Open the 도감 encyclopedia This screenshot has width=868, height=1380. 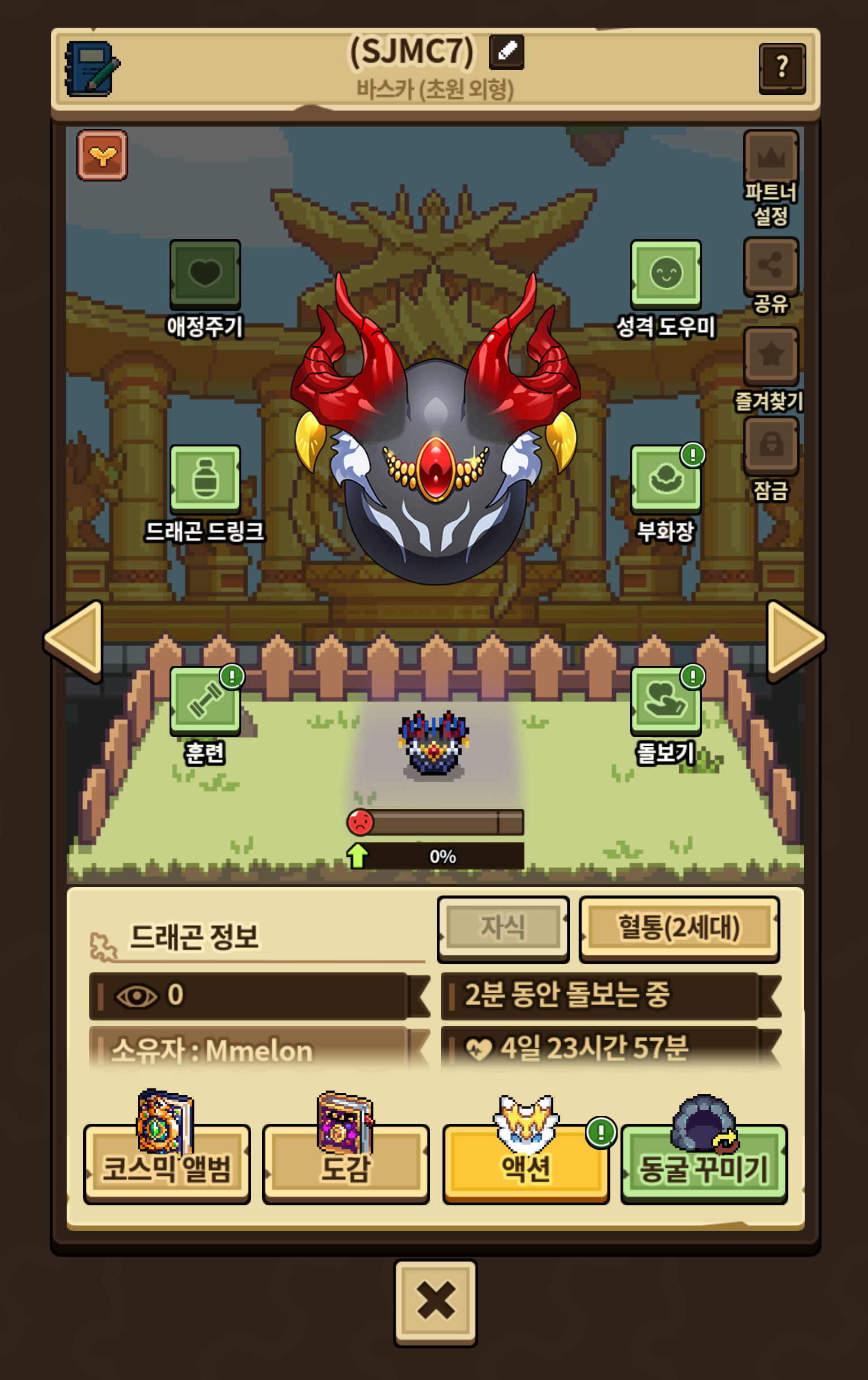point(346,1164)
